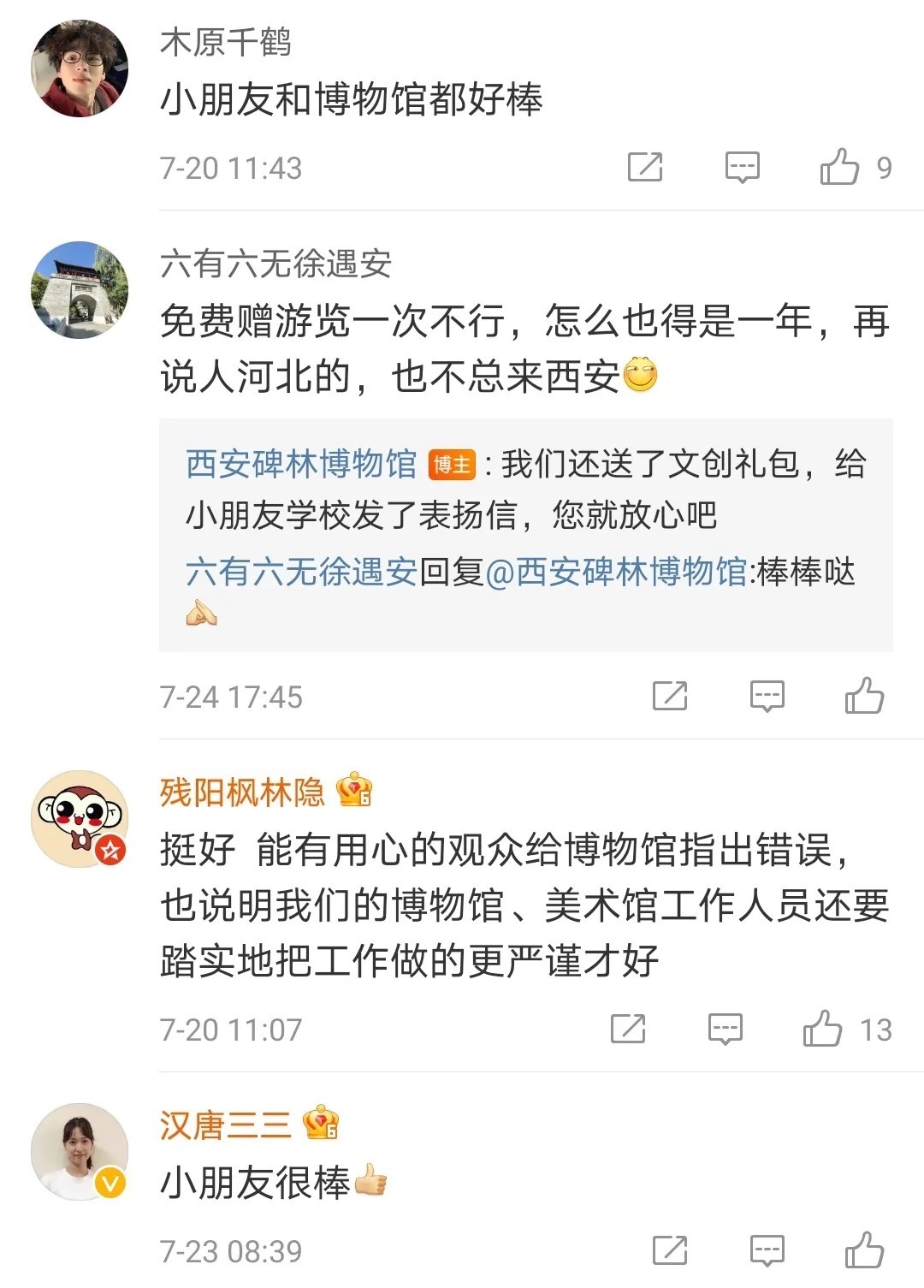Repost 汉唐三三's comment
This screenshot has height=1288, width=924.
[670, 1250]
